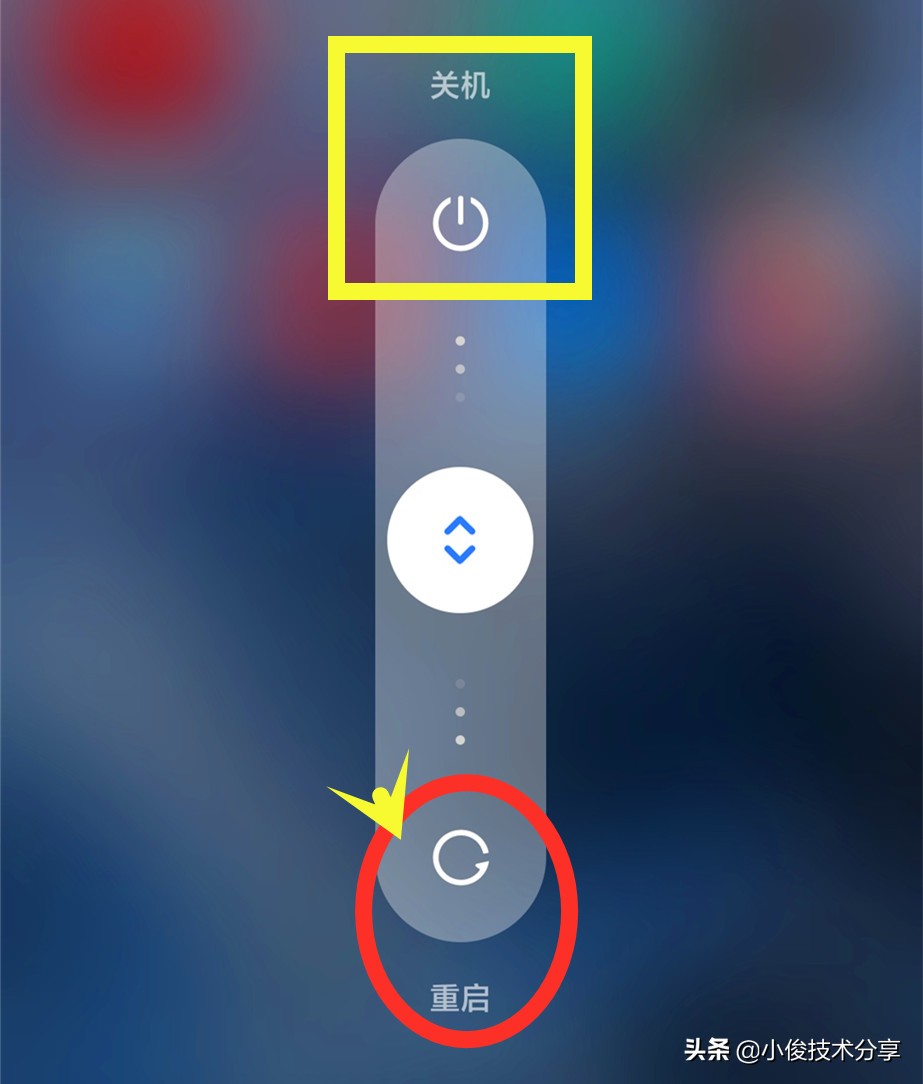Tap the center slider handle with arrows
The height and width of the screenshot is (1084, 923).
460,540
